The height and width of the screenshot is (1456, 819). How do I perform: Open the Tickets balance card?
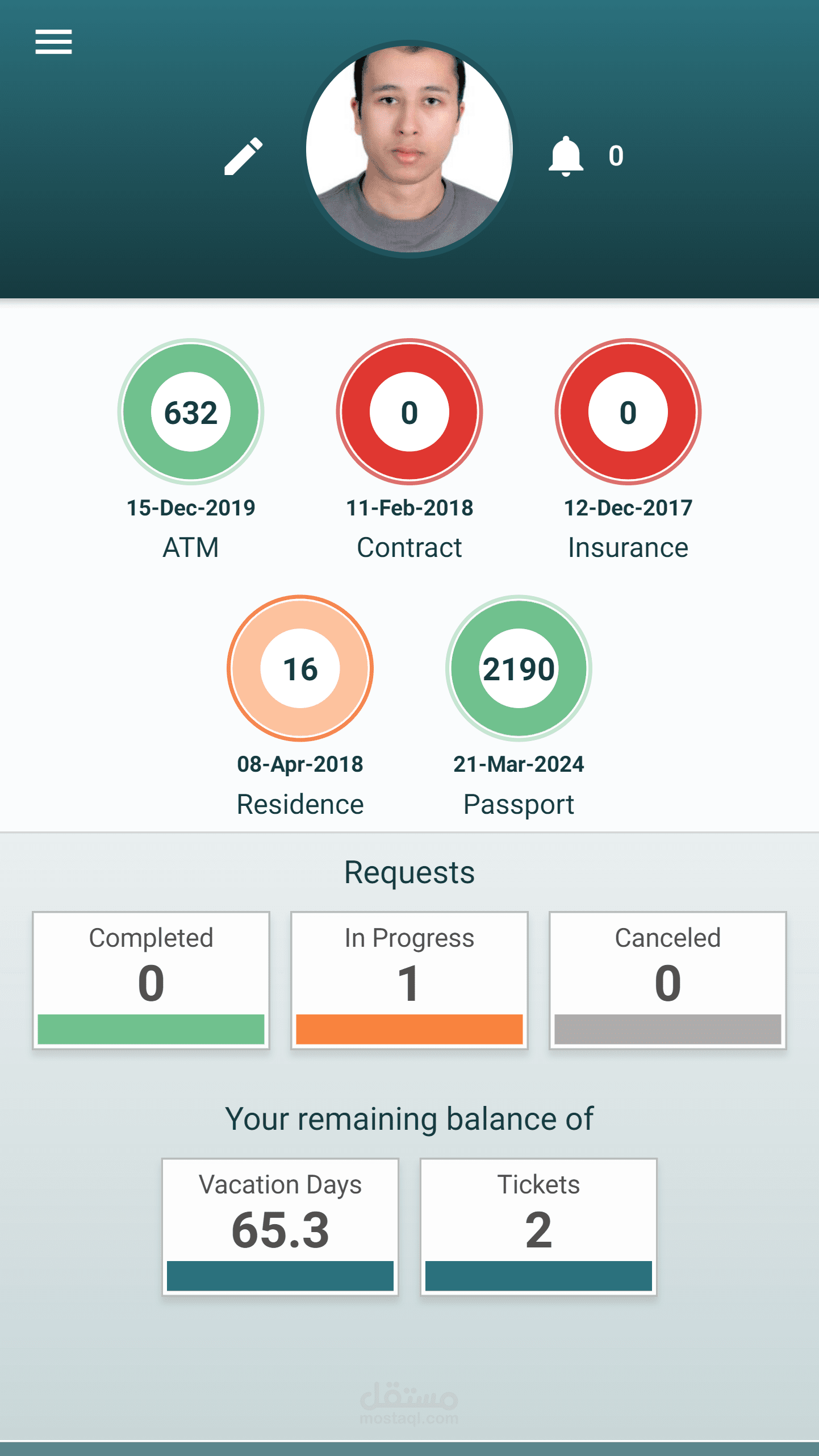(538, 1227)
